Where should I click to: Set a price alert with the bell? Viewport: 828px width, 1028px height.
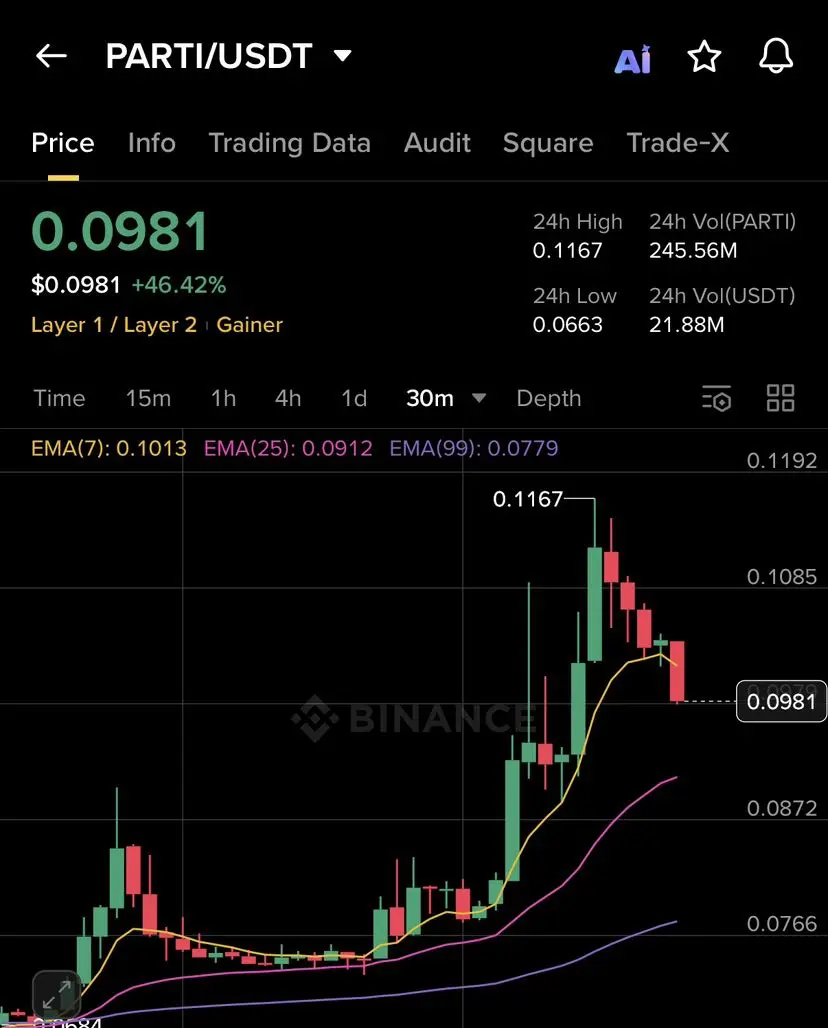pyautogui.click(x=776, y=58)
